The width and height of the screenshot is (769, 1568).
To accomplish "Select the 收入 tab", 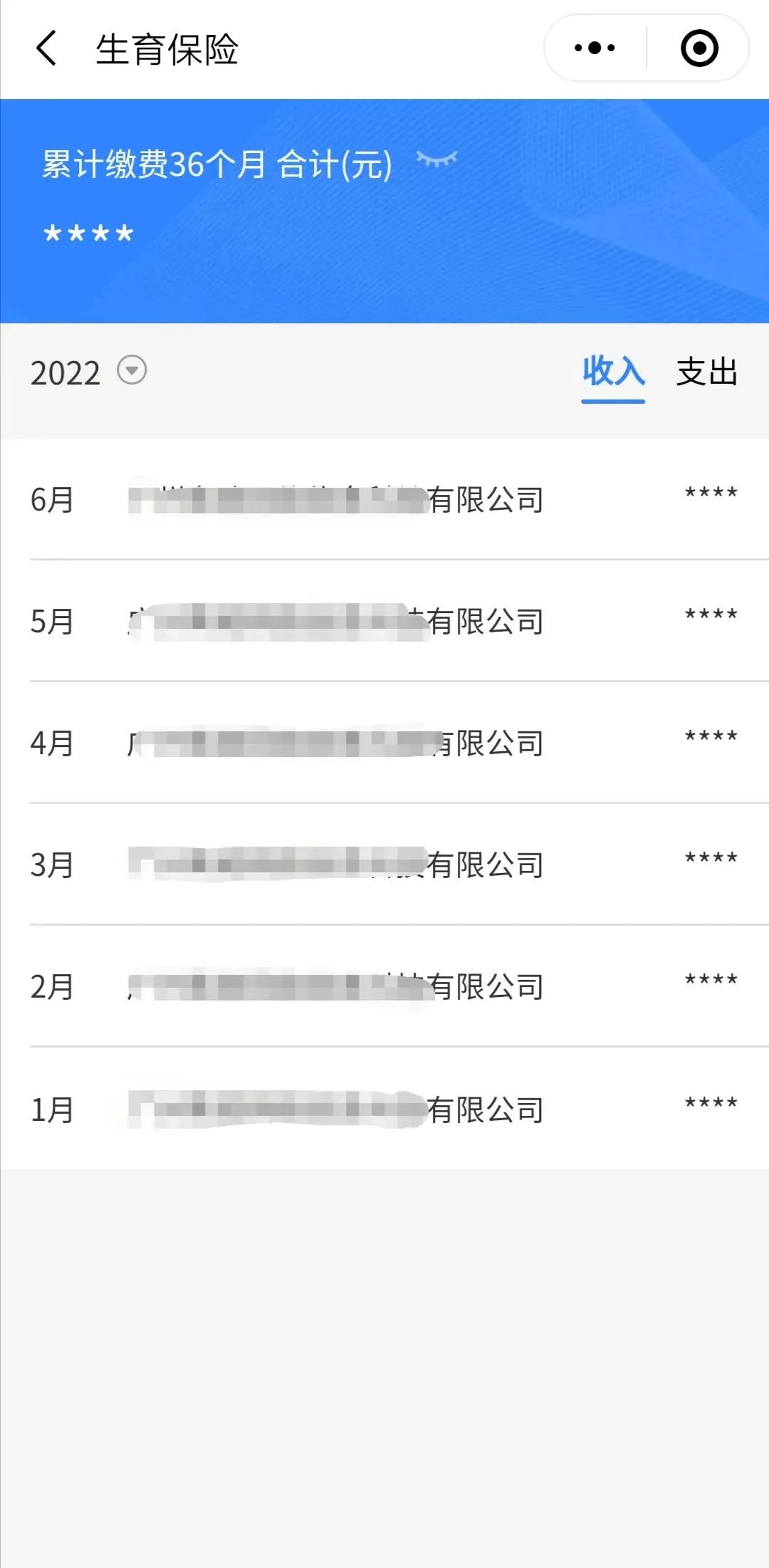I will pyautogui.click(x=613, y=373).
